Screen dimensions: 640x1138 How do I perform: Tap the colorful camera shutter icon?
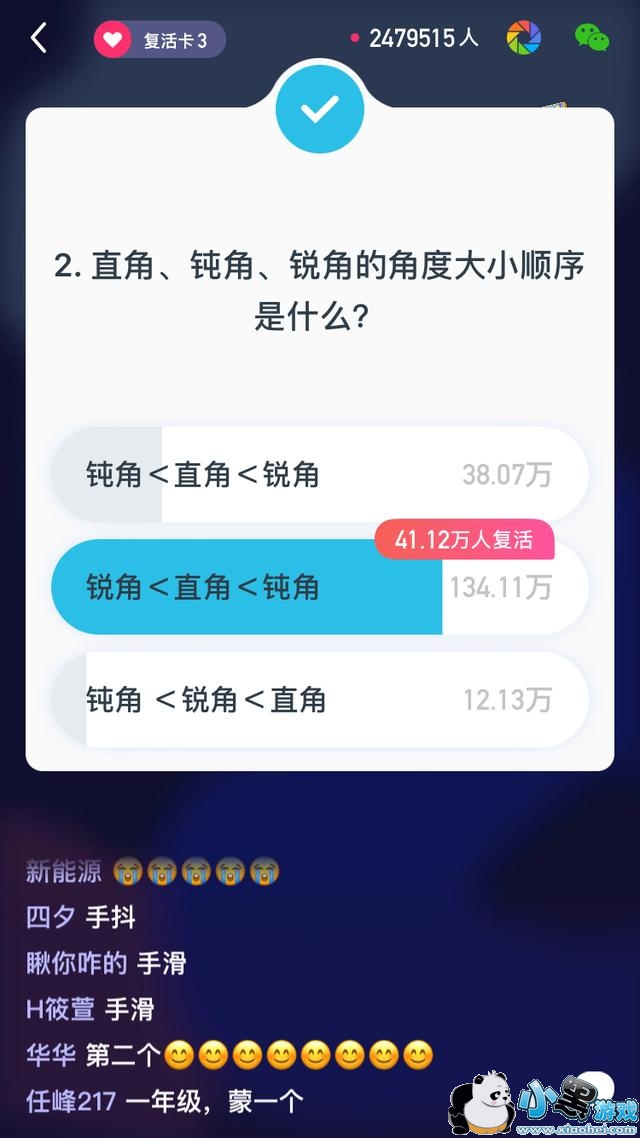(523, 39)
